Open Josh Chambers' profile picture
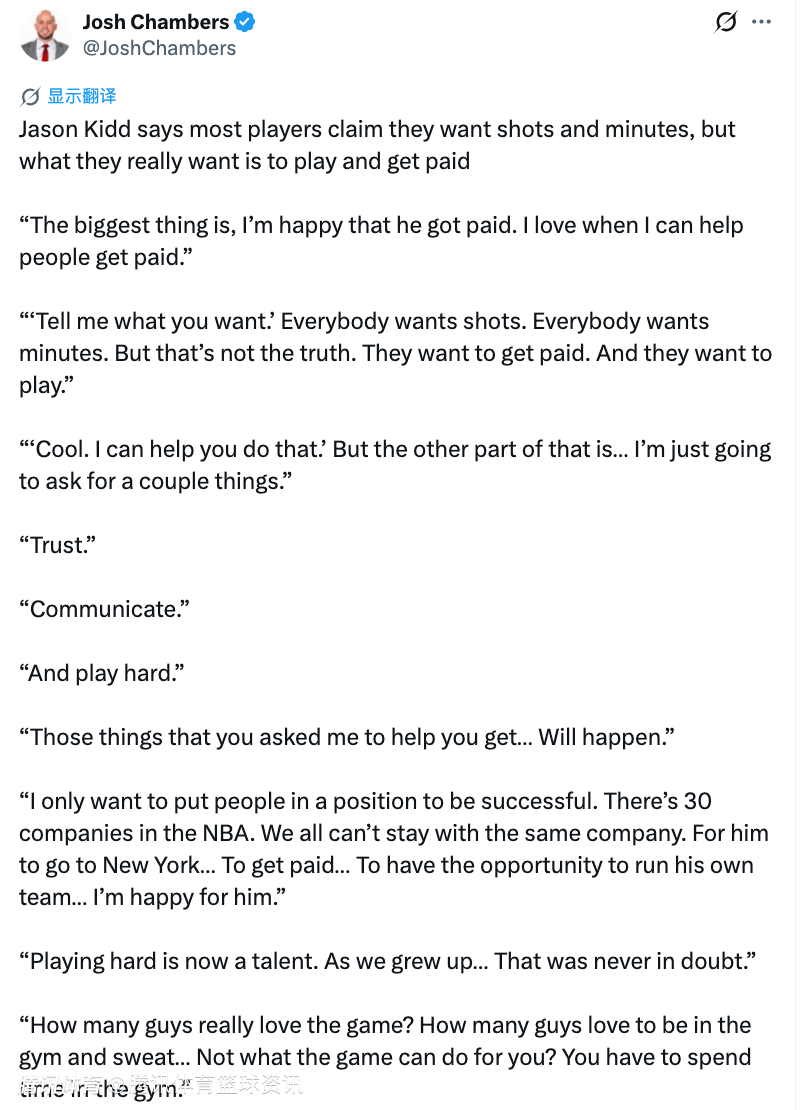This screenshot has width=808, height=1110. click(x=44, y=35)
